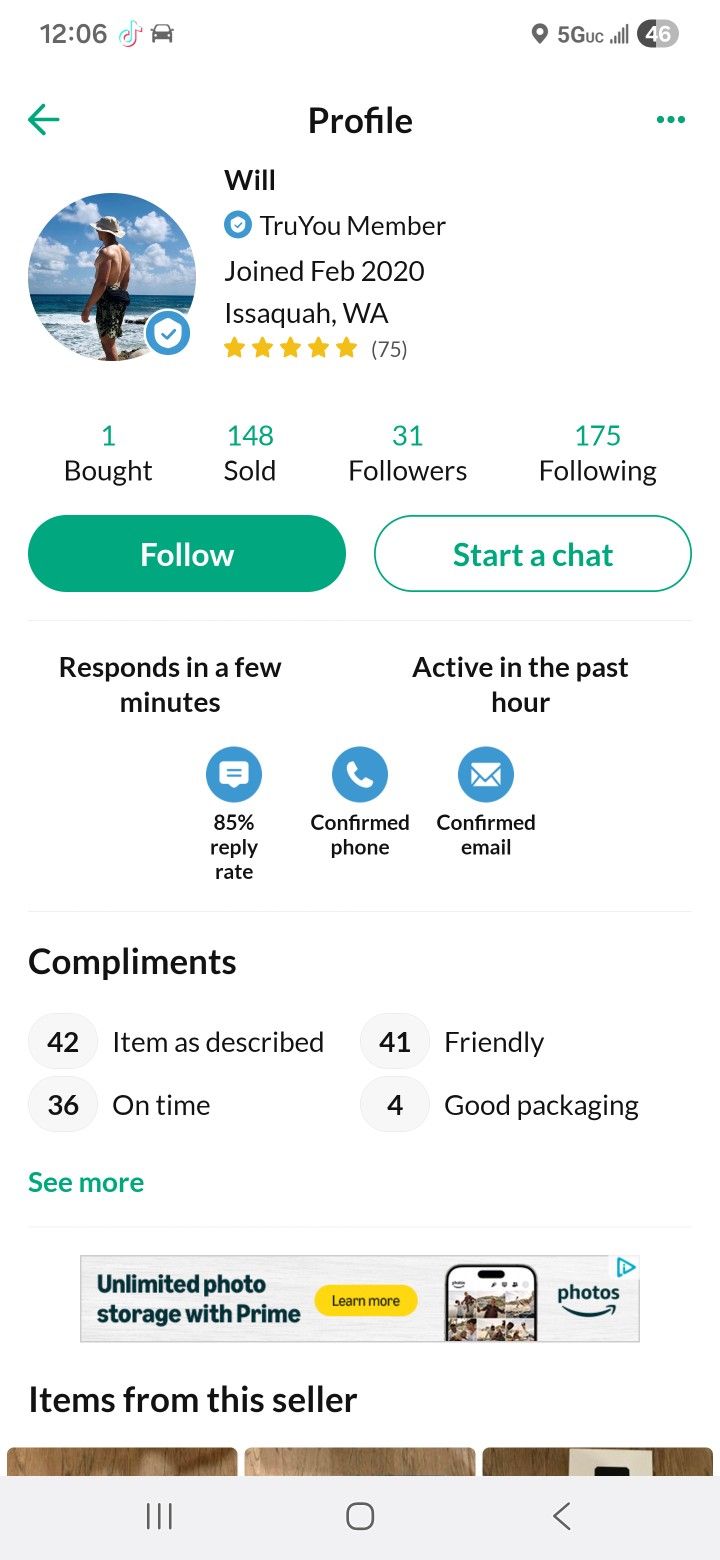This screenshot has height=1560, width=720.
Task: Tap Learn more on the Prime photos ad
Action: (x=365, y=1301)
